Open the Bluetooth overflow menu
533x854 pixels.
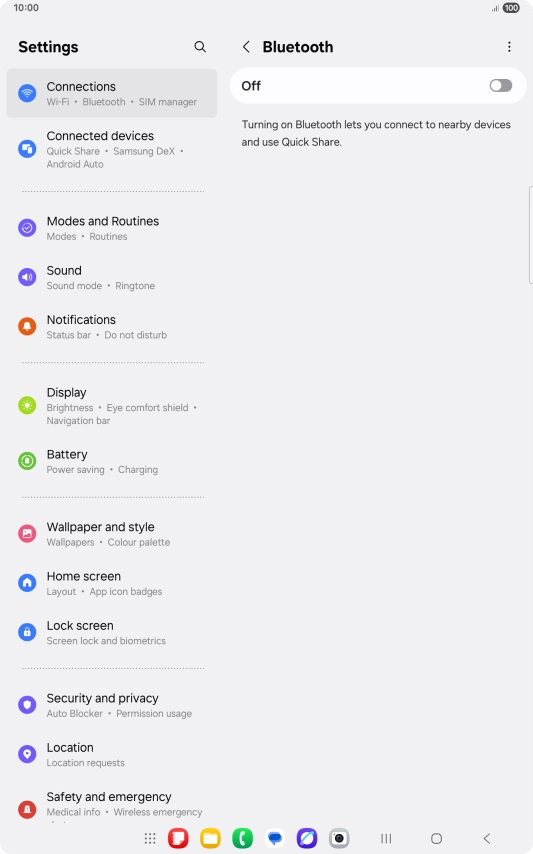(509, 47)
